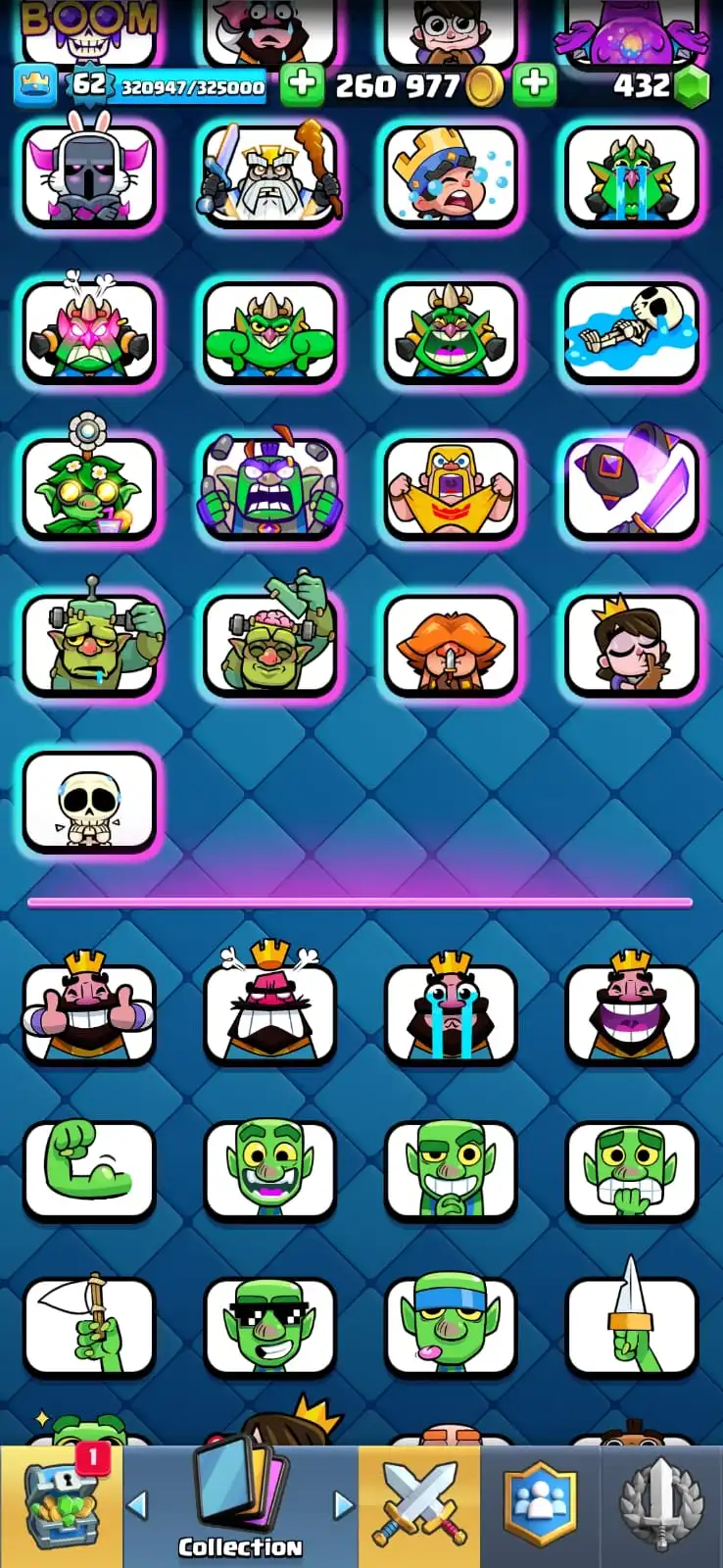Choose the crying king with crown emote
This screenshot has width=723, height=1568.
[x=451, y=176]
